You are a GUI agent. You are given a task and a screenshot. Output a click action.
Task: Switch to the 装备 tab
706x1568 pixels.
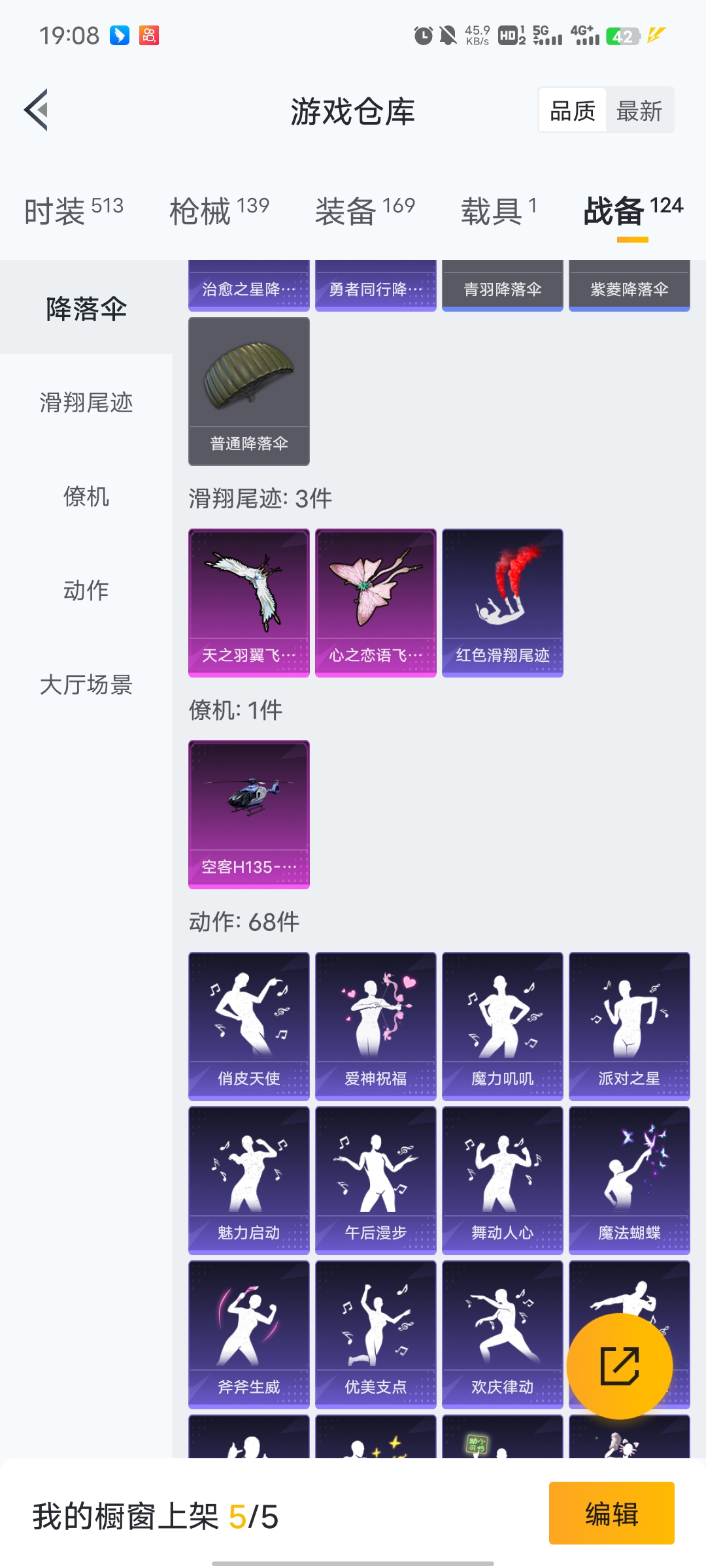point(365,210)
